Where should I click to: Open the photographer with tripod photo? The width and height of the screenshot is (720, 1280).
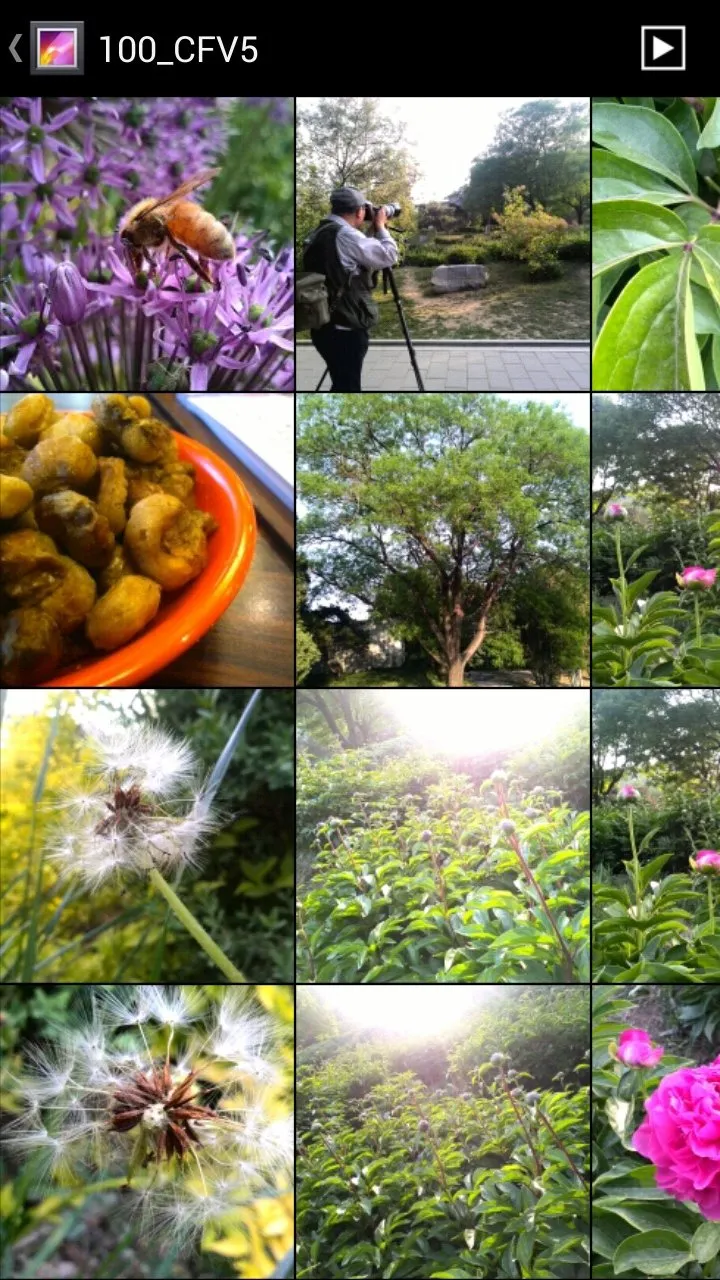(x=442, y=243)
